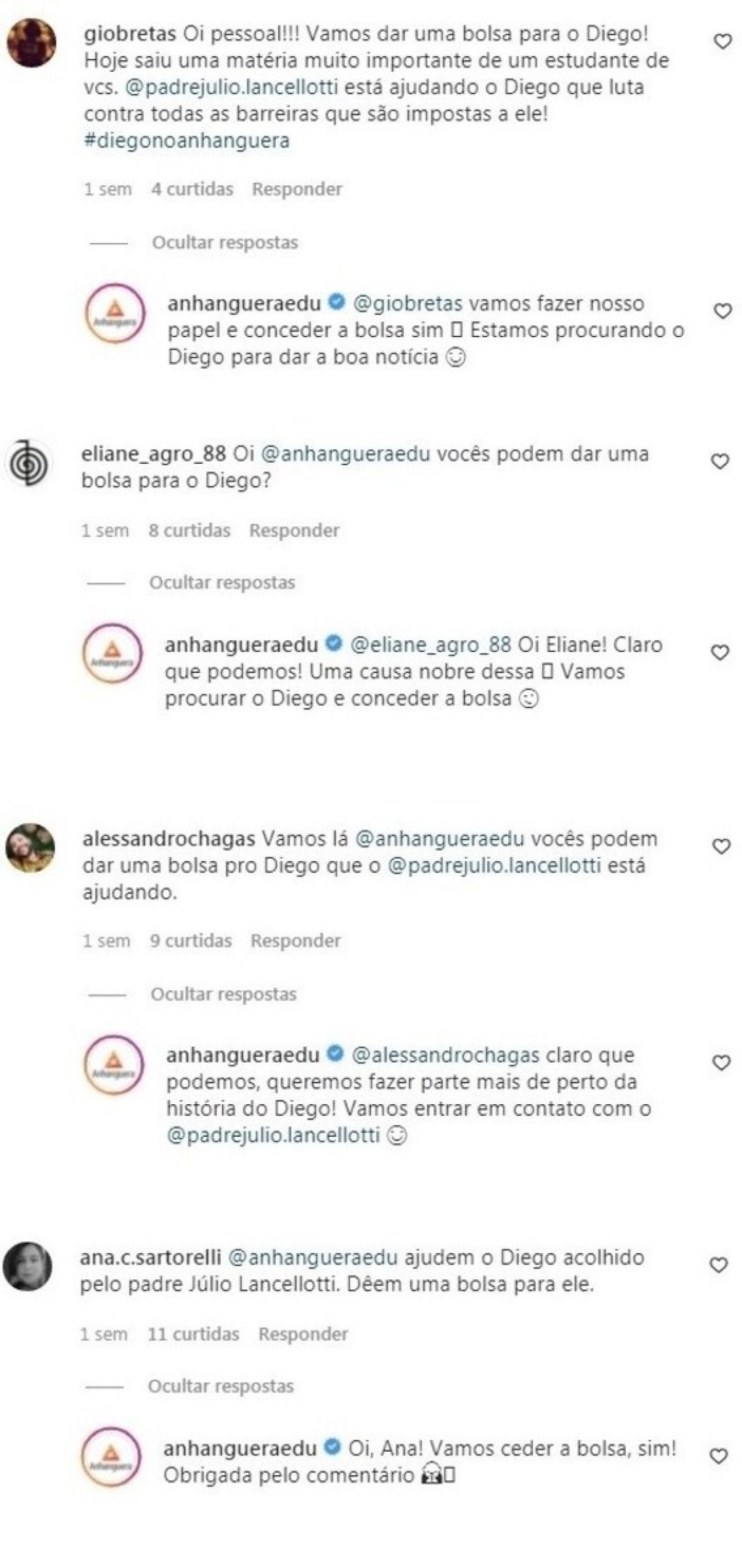
Task: Like the comment by ana.c.sartorelli
Action: [x=718, y=1265]
